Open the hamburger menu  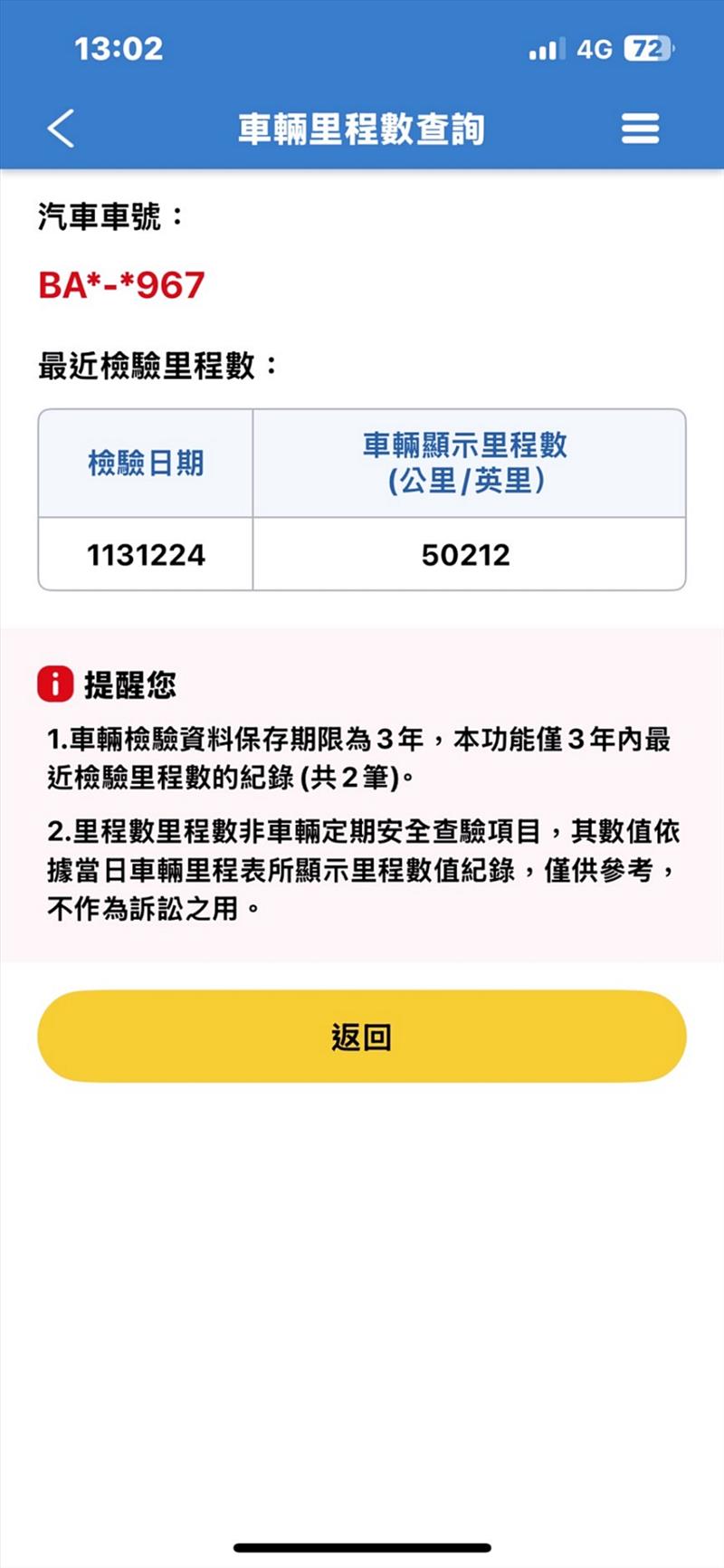pyautogui.click(x=640, y=129)
